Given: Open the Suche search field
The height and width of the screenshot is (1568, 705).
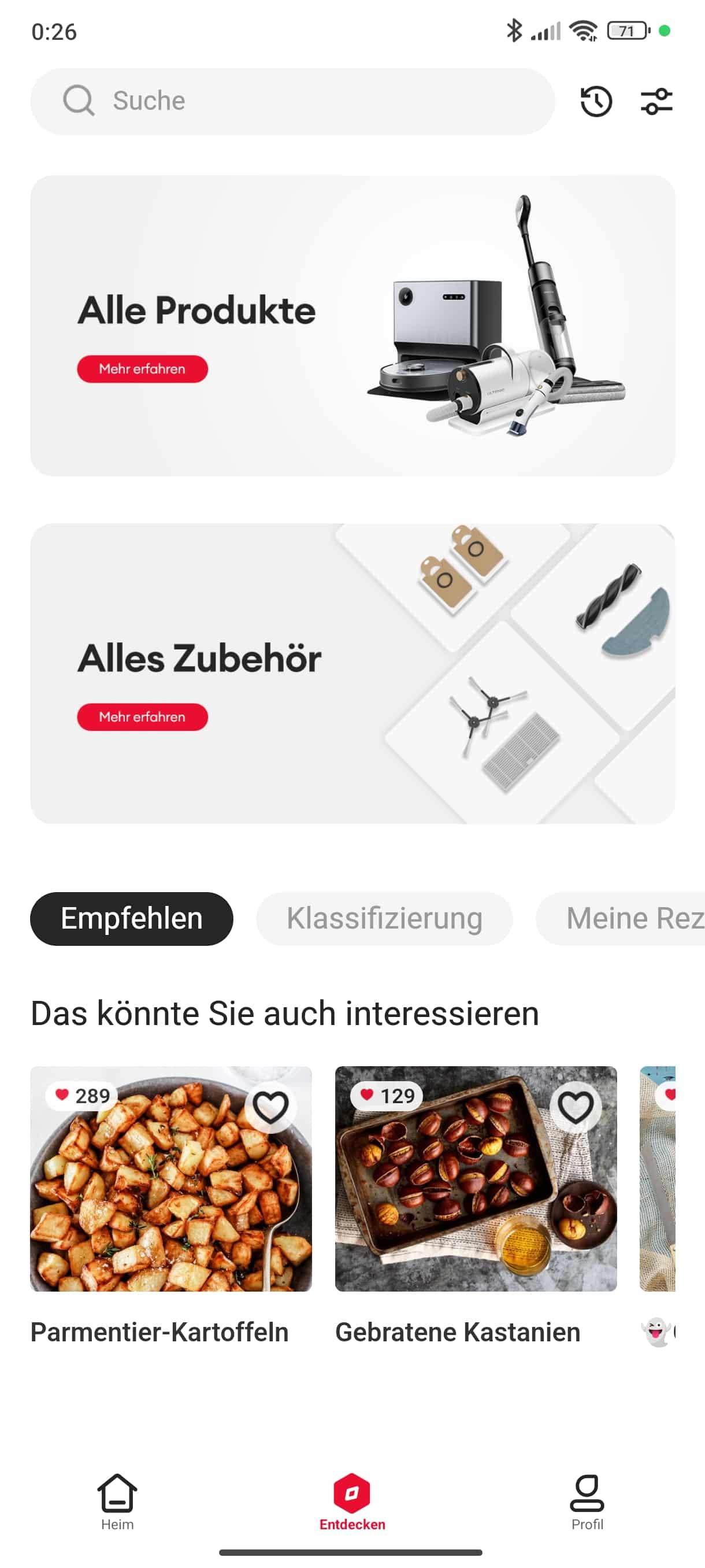Looking at the screenshot, I should (x=292, y=101).
